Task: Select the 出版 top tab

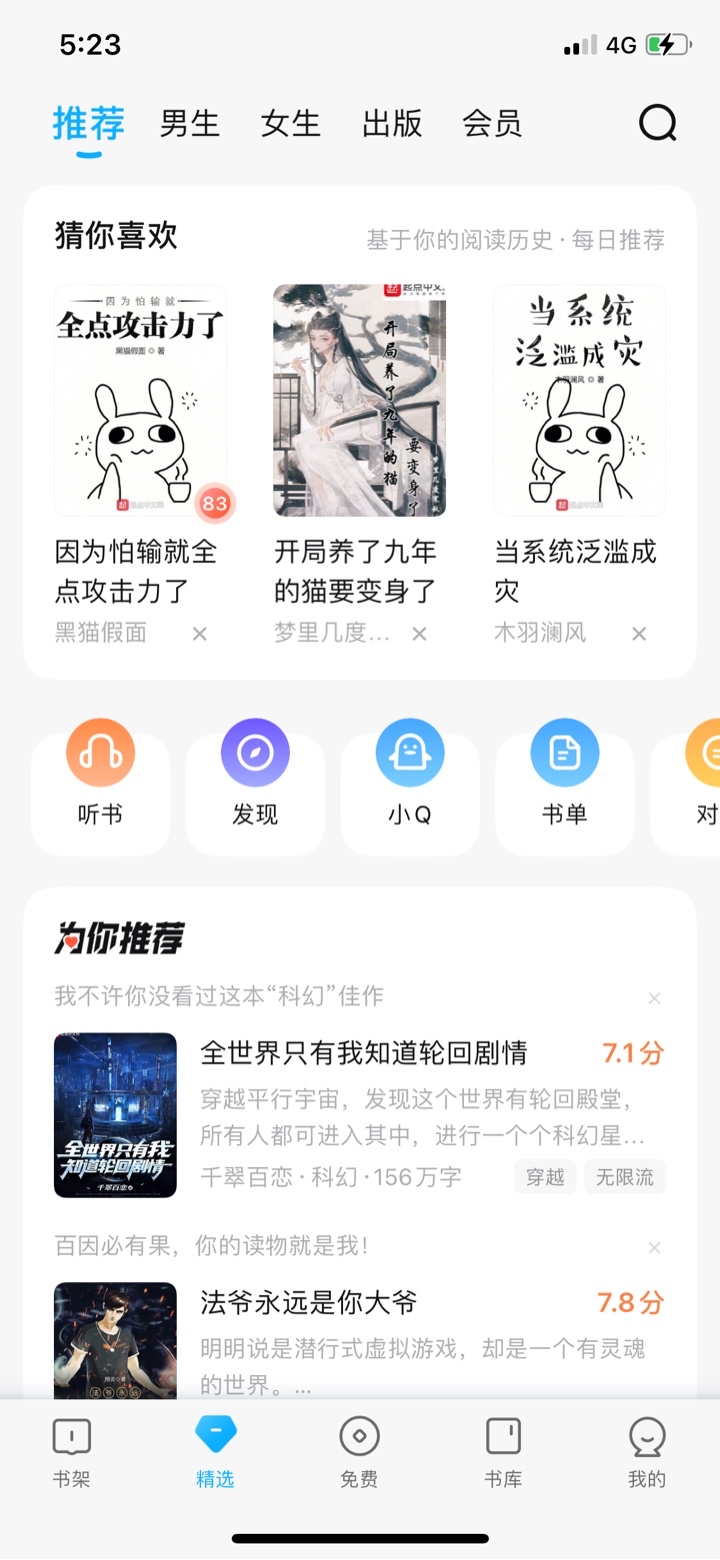Action: 391,124
